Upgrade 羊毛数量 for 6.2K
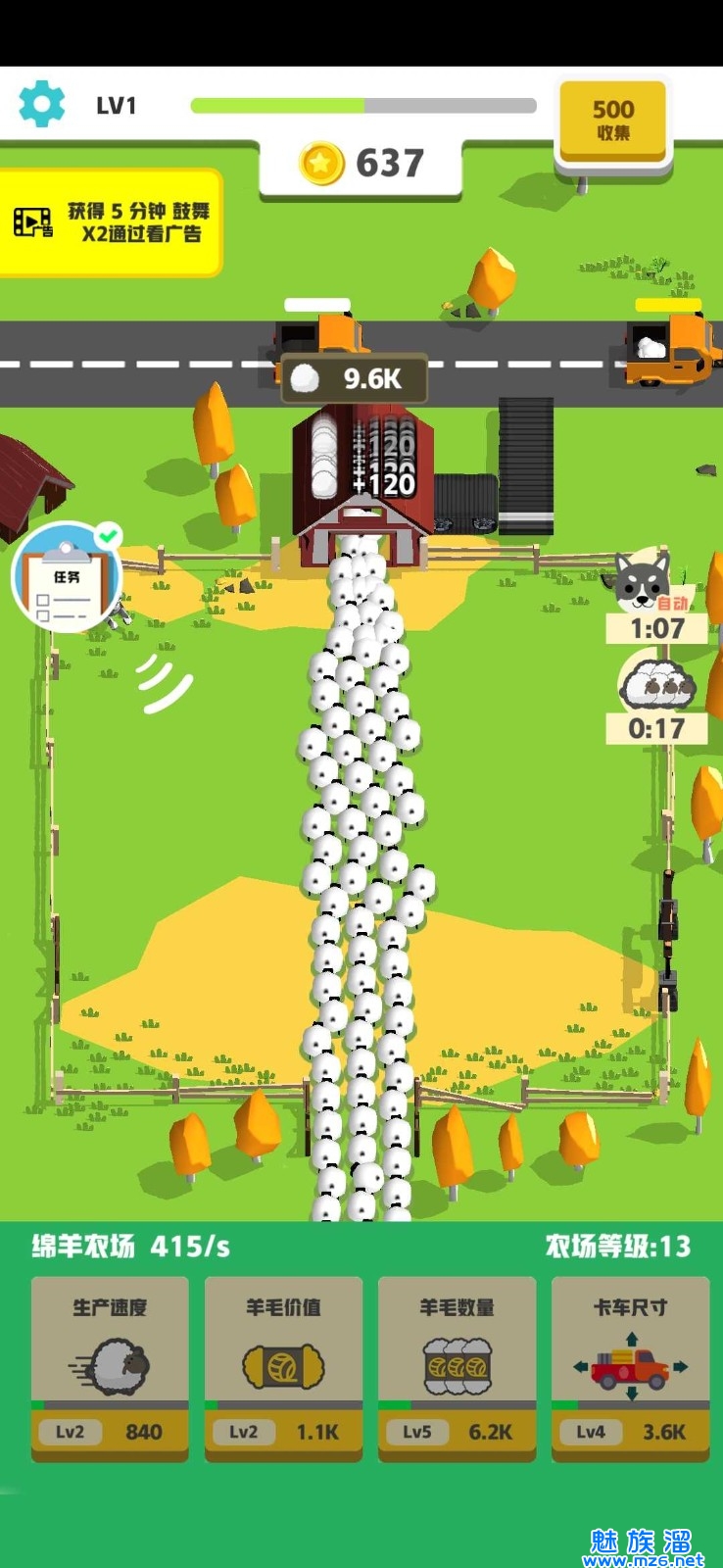The height and width of the screenshot is (1568, 723). (457, 1368)
